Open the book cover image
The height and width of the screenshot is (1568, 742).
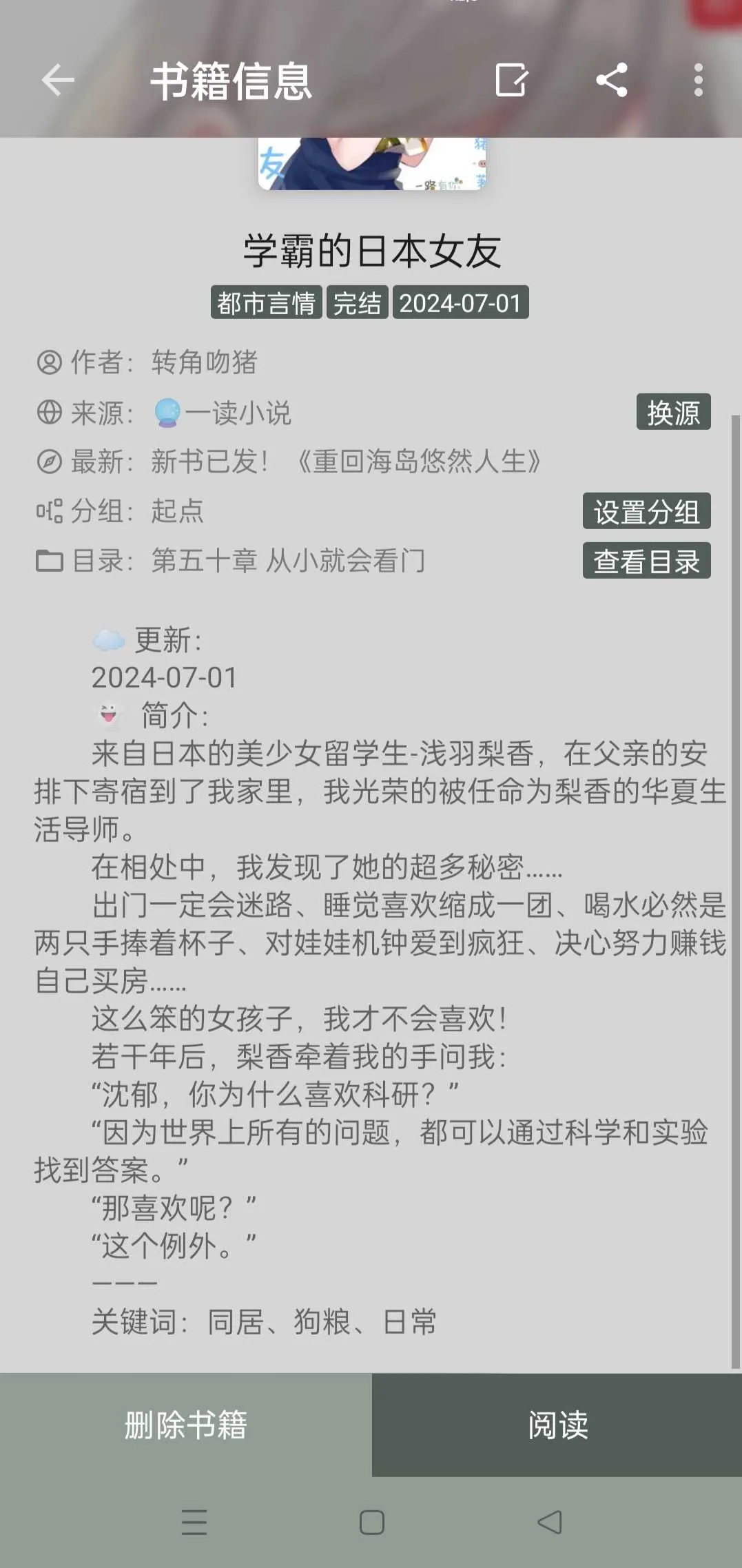pos(372,164)
